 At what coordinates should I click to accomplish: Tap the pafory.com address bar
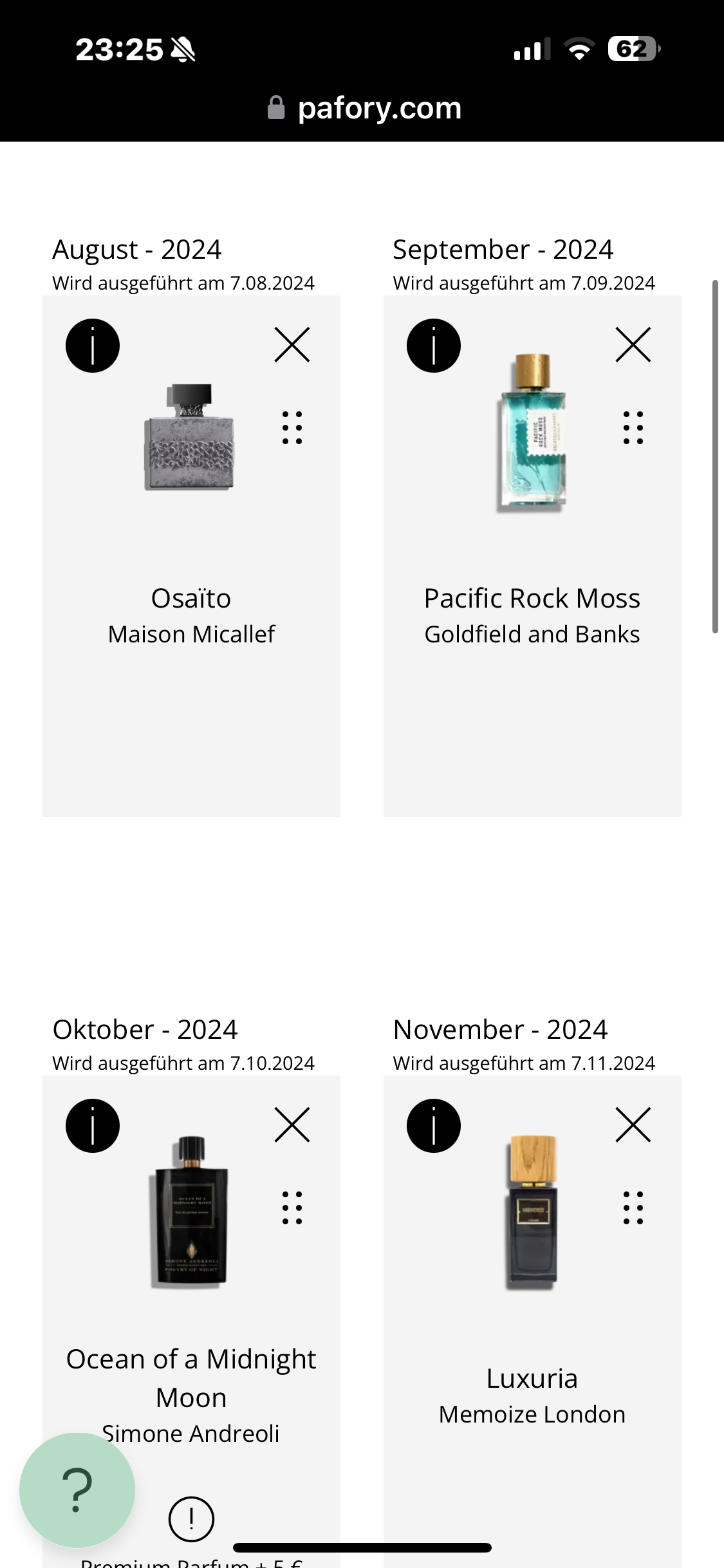click(364, 108)
